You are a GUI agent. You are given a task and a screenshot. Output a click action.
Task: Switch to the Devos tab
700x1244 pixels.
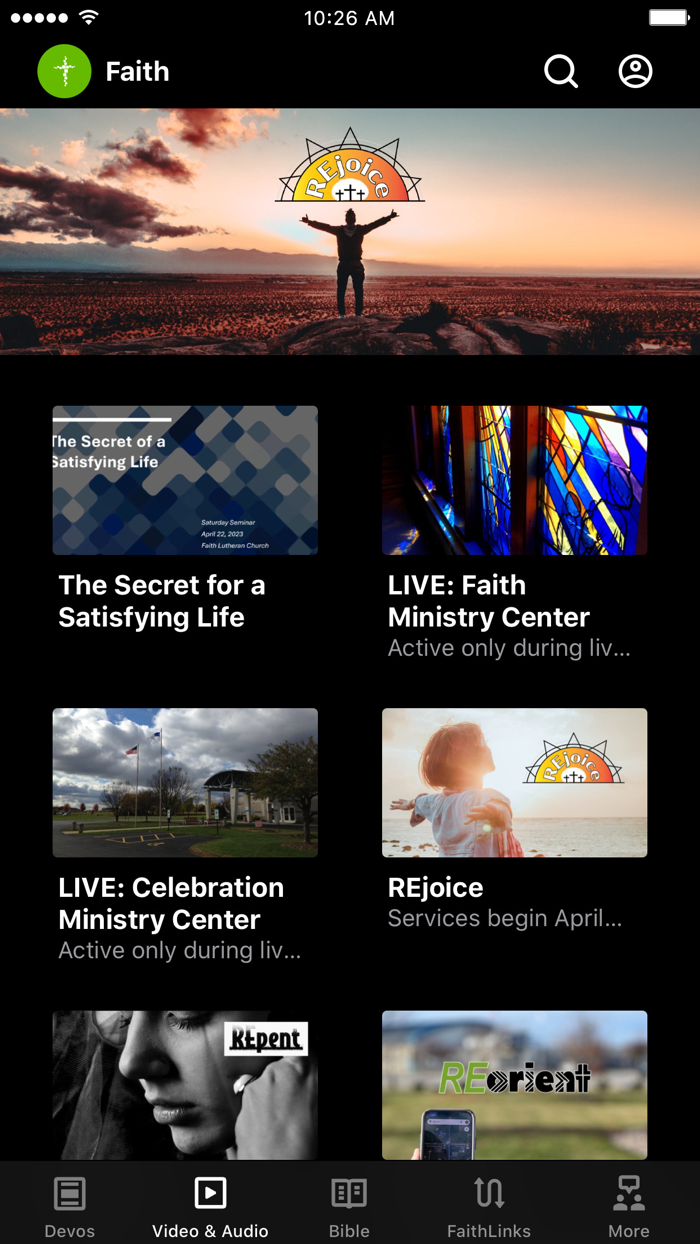[70, 1207]
